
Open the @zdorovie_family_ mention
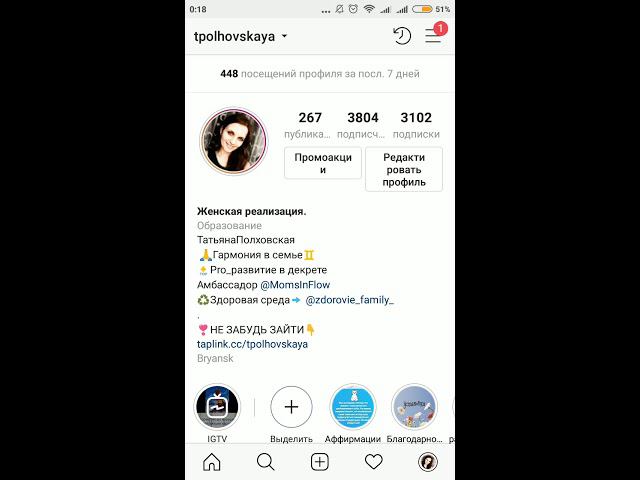(350, 300)
